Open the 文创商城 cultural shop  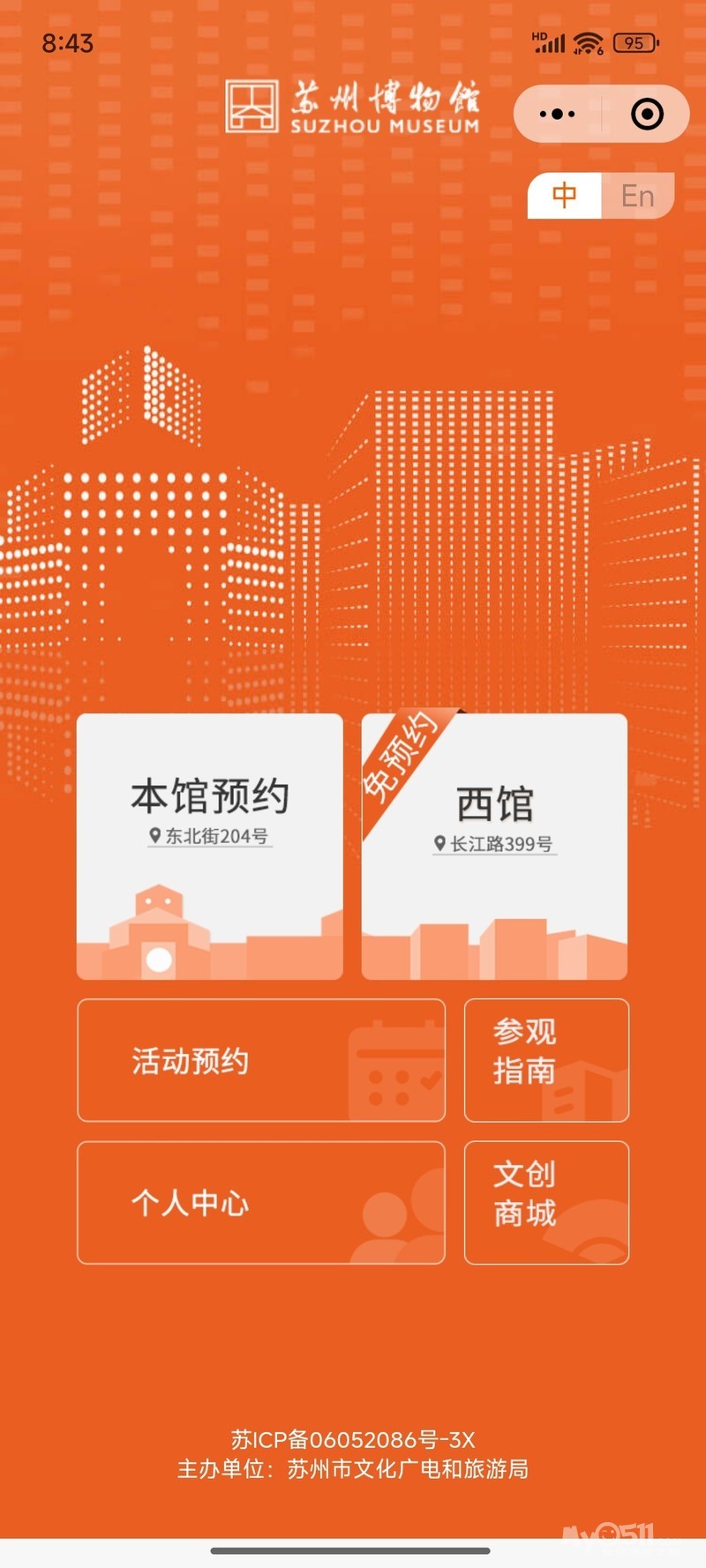click(546, 1202)
